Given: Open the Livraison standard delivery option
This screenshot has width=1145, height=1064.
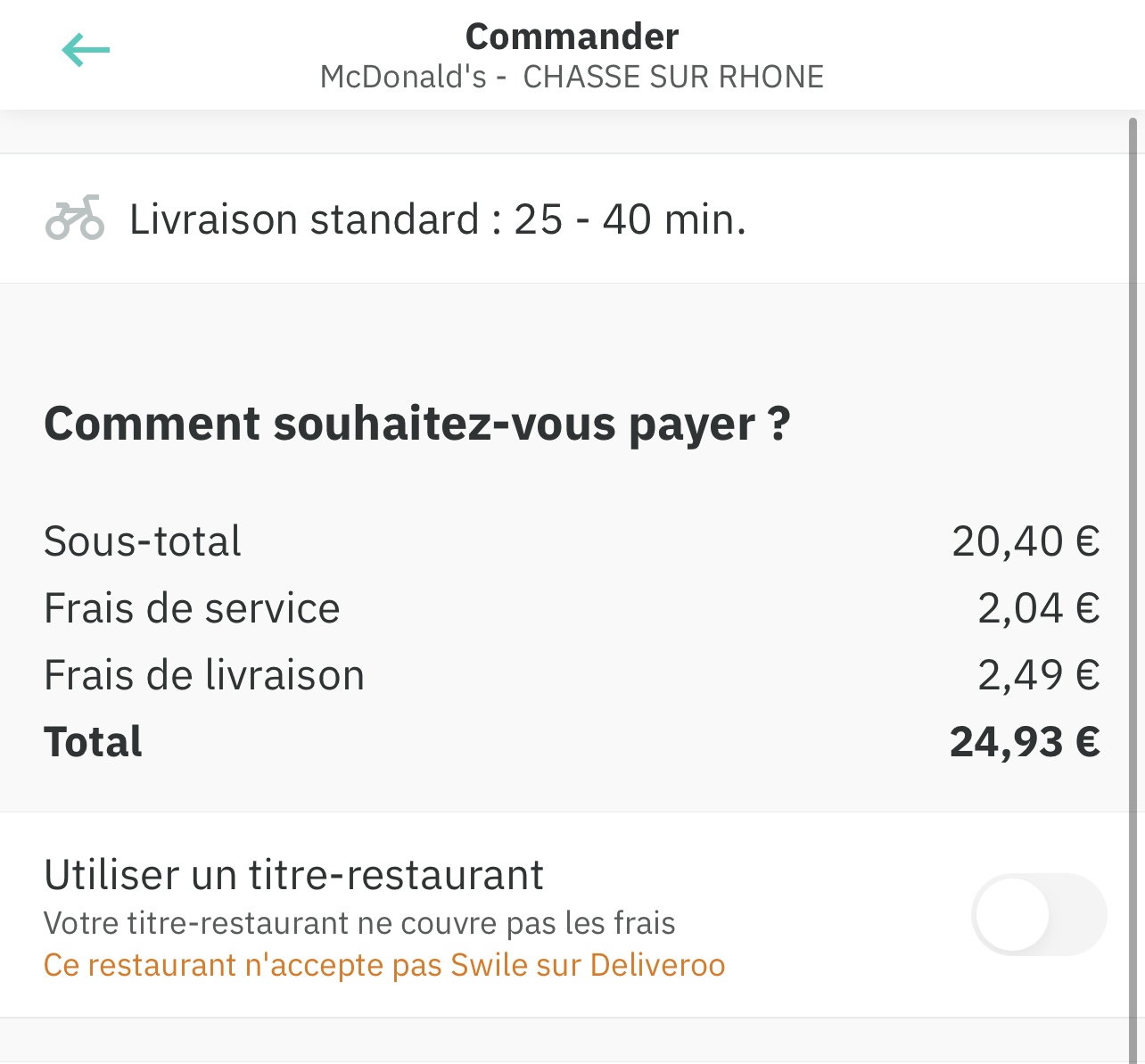Looking at the screenshot, I should pyautogui.click(x=437, y=219).
